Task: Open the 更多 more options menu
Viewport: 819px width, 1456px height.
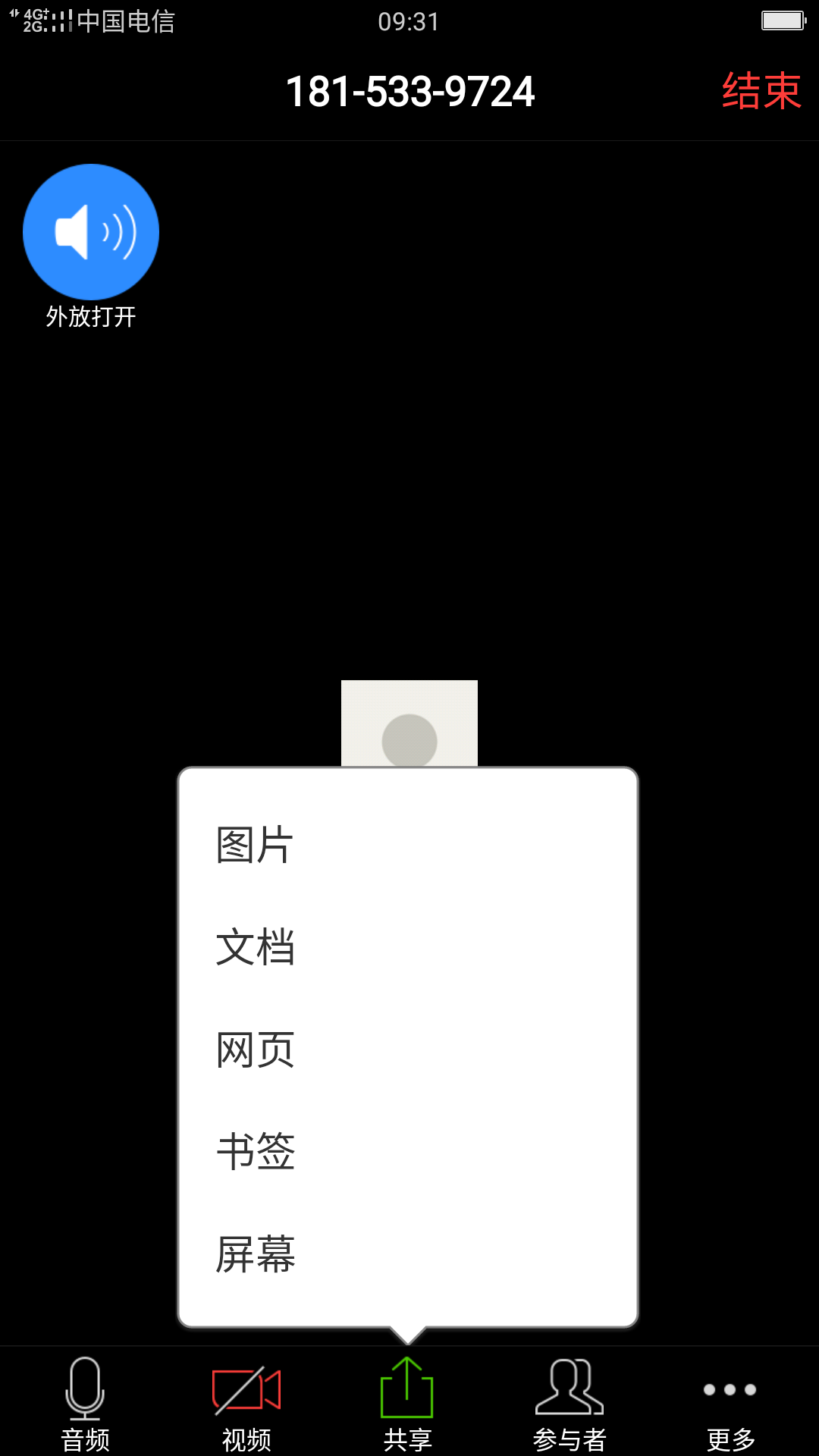Action: click(x=730, y=1403)
